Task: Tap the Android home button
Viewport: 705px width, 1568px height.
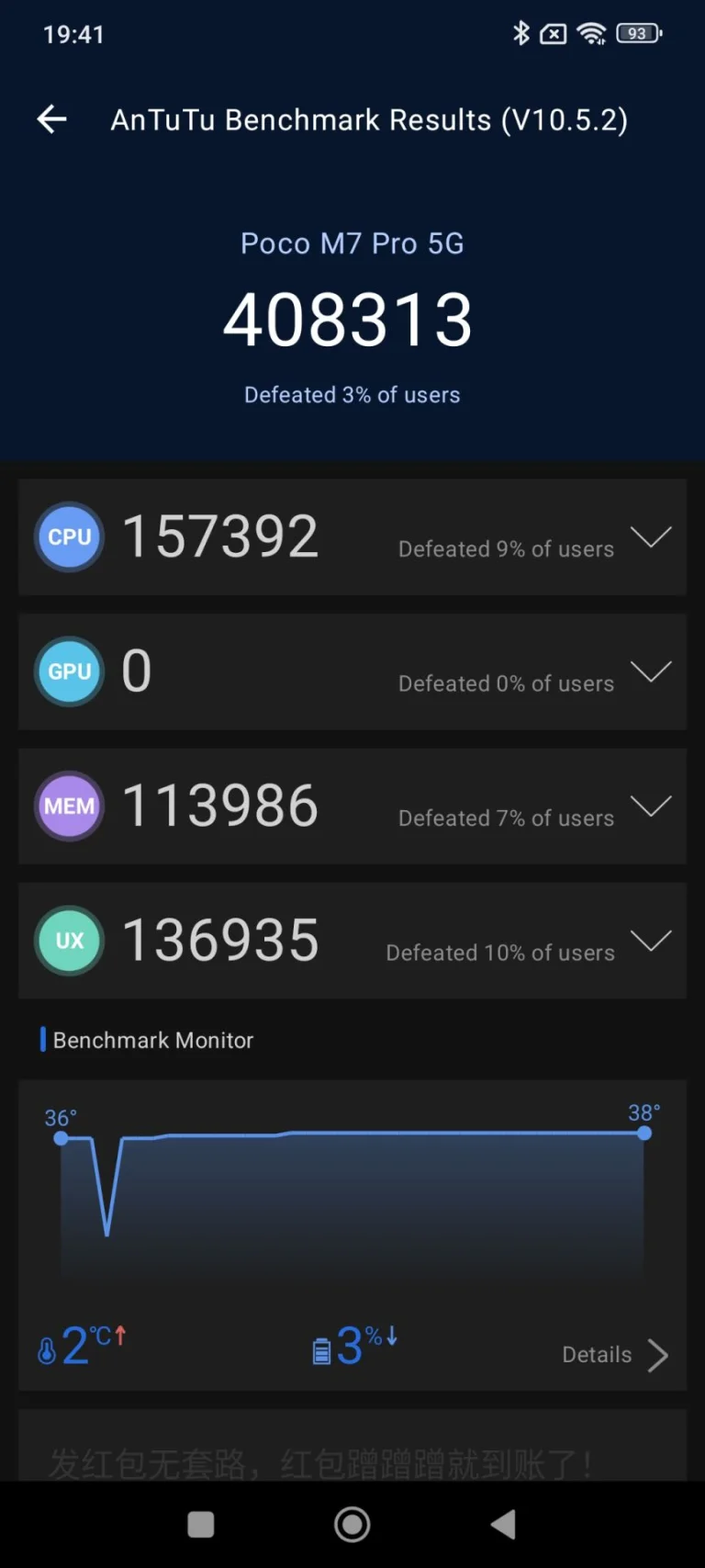Action: (352, 1524)
